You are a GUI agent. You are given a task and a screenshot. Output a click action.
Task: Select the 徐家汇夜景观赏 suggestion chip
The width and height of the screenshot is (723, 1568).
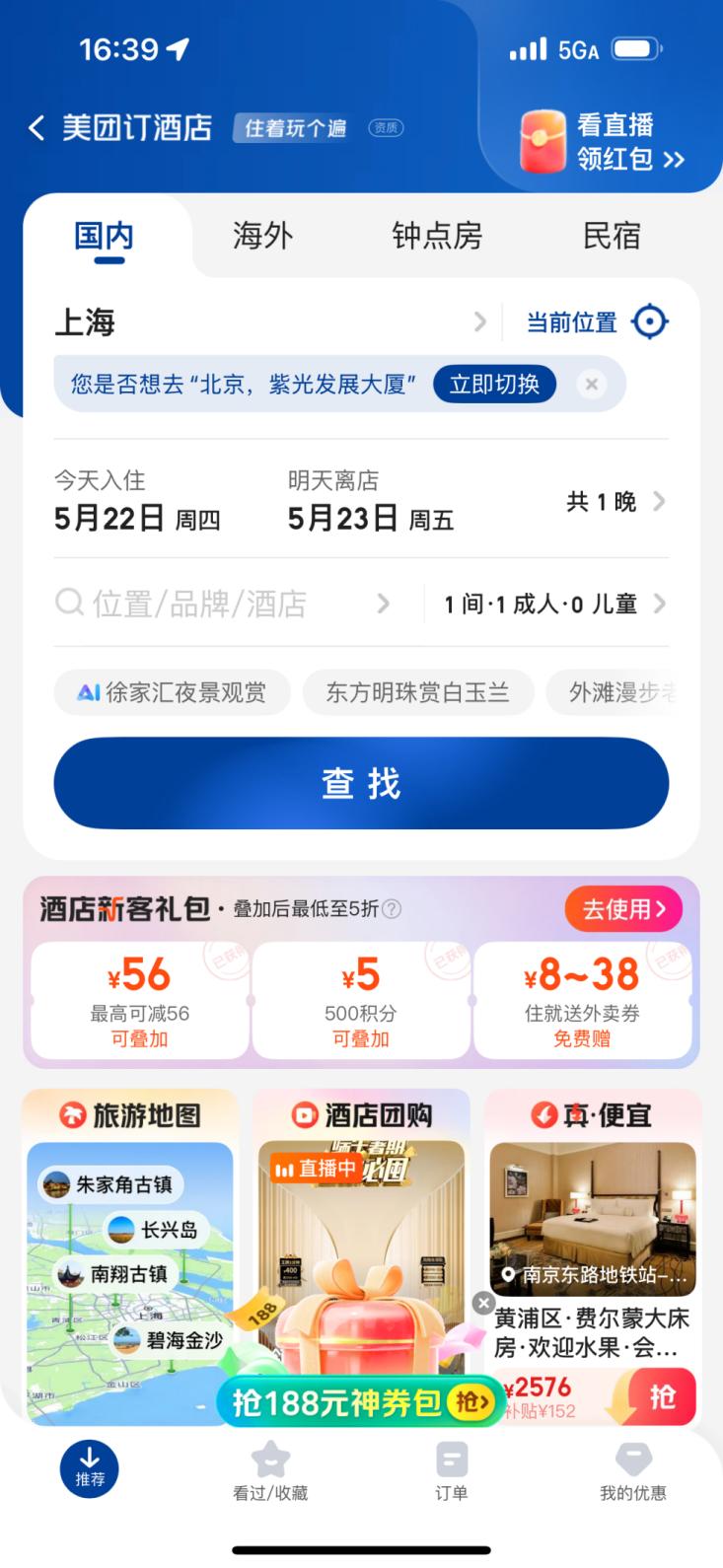point(172,693)
